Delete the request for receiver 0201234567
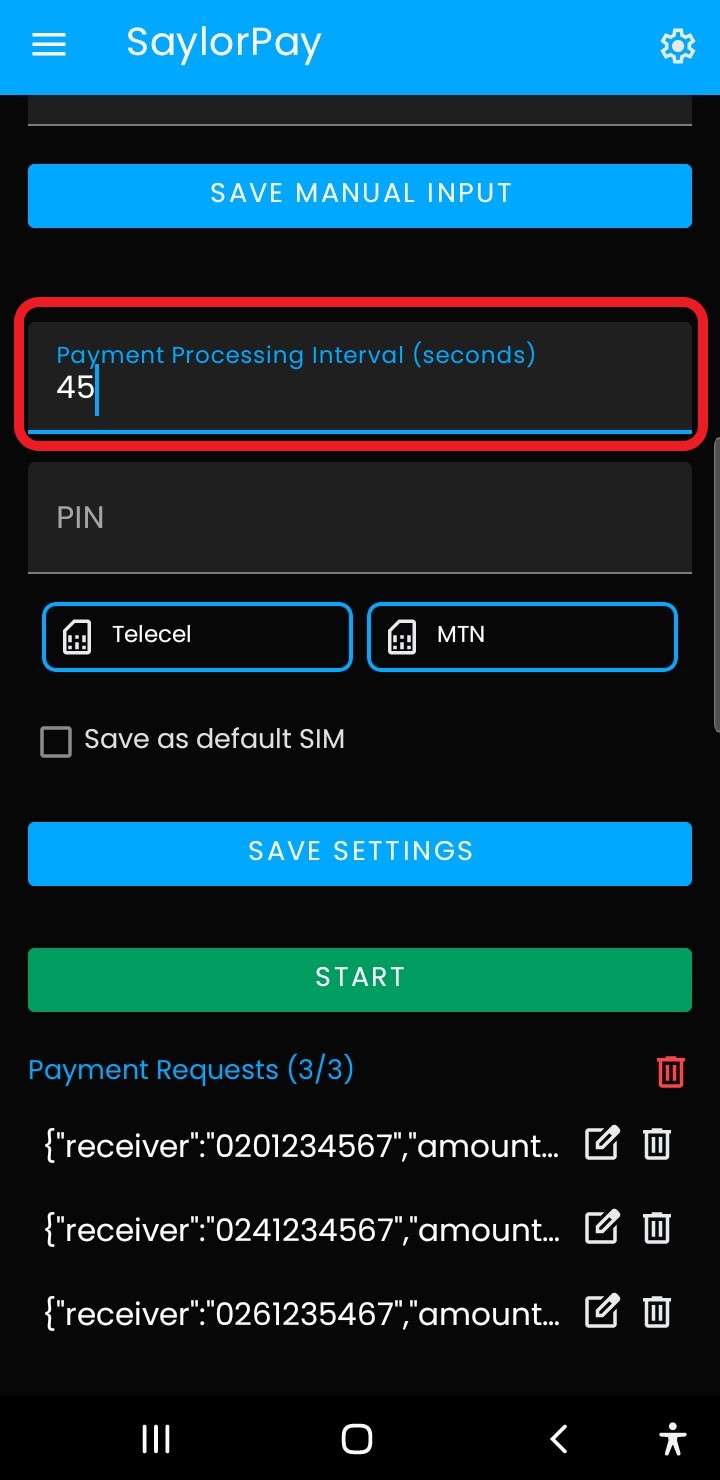The width and height of the screenshot is (720, 1480). point(656,1144)
